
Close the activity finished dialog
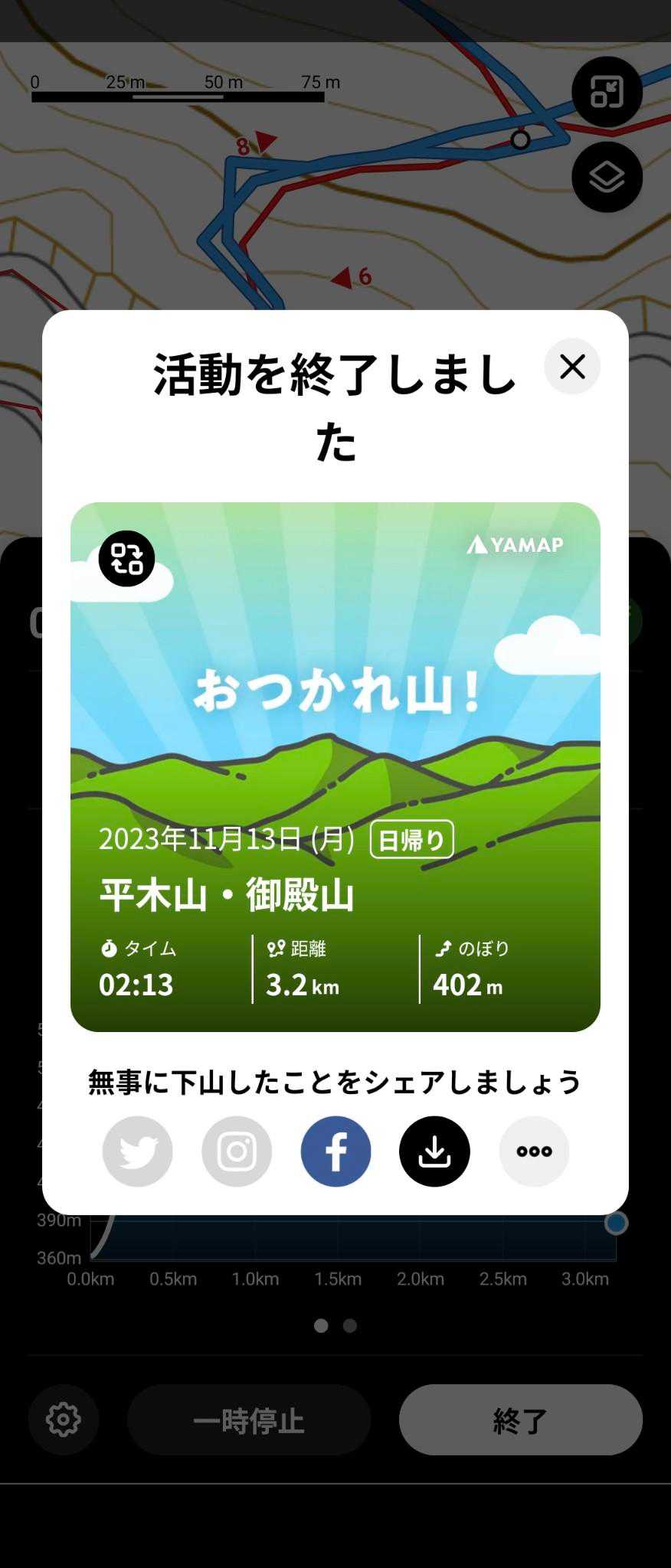click(x=572, y=367)
